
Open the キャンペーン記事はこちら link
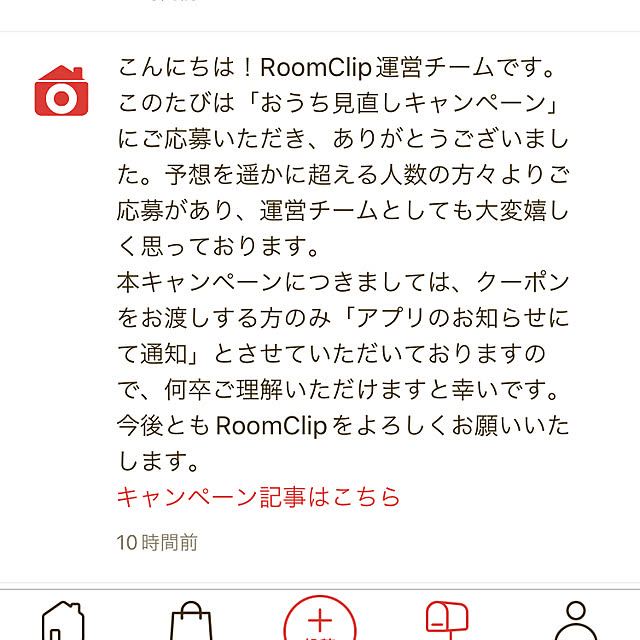click(258, 496)
